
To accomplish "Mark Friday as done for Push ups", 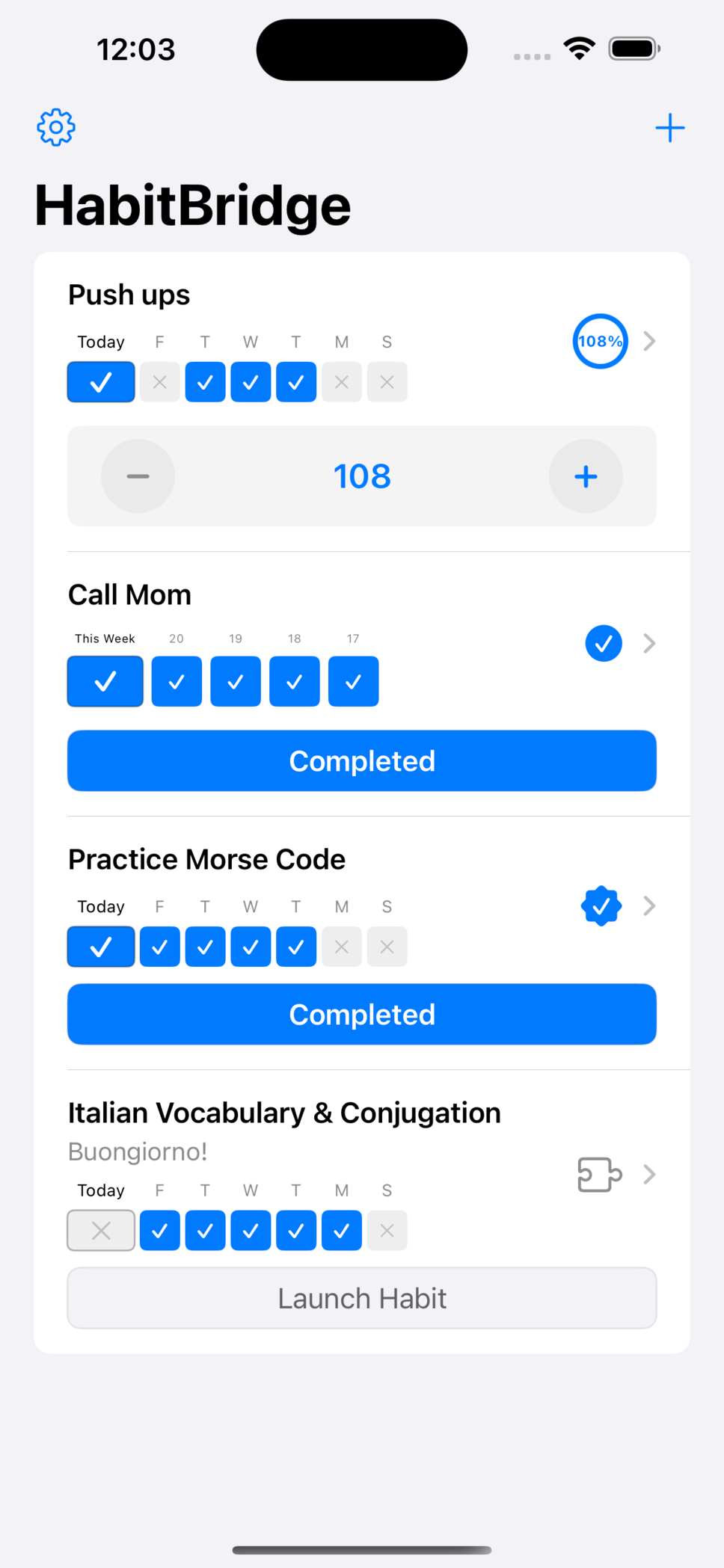I will (160, 382).
